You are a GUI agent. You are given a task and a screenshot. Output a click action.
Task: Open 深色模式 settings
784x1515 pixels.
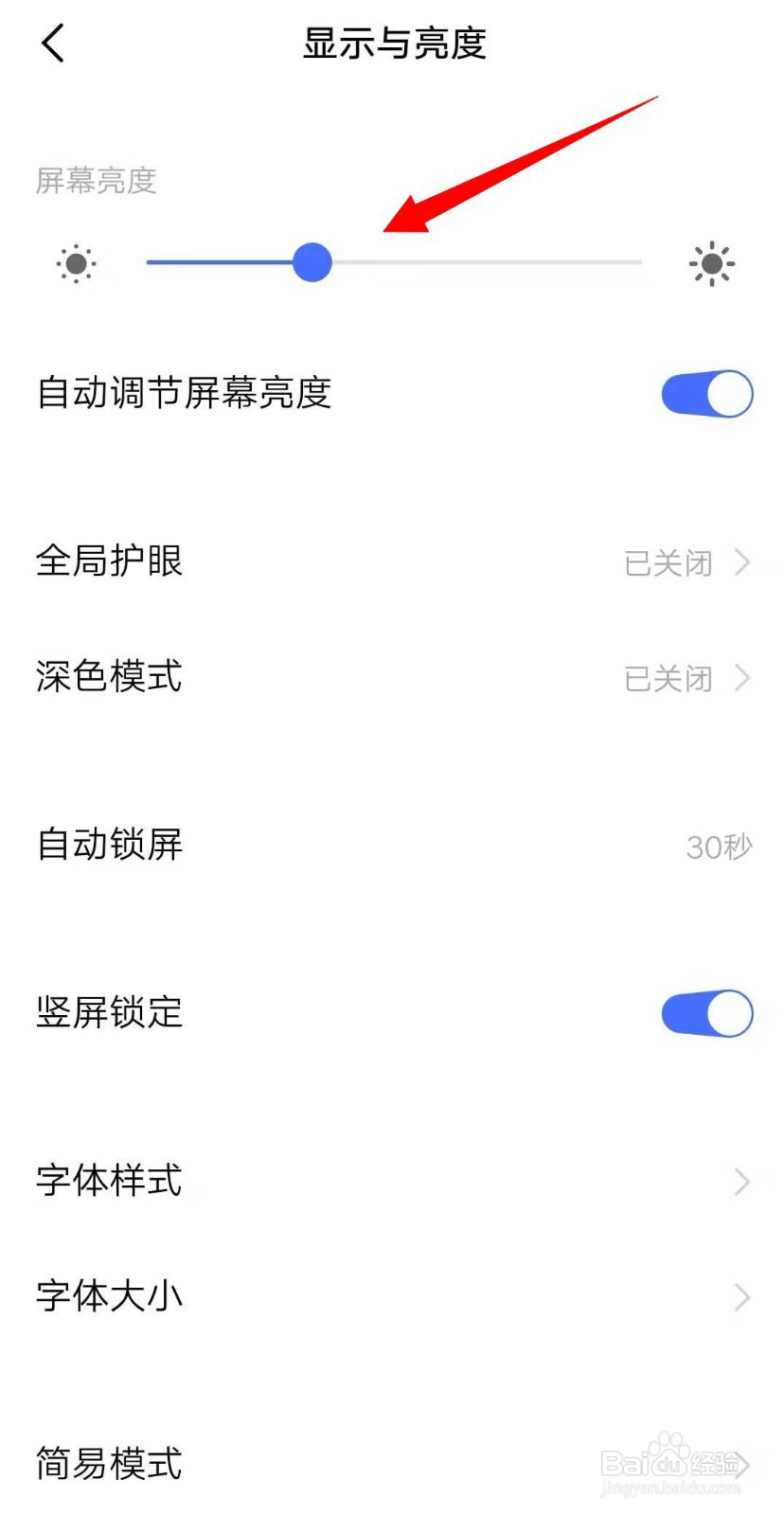coord(392,677)
